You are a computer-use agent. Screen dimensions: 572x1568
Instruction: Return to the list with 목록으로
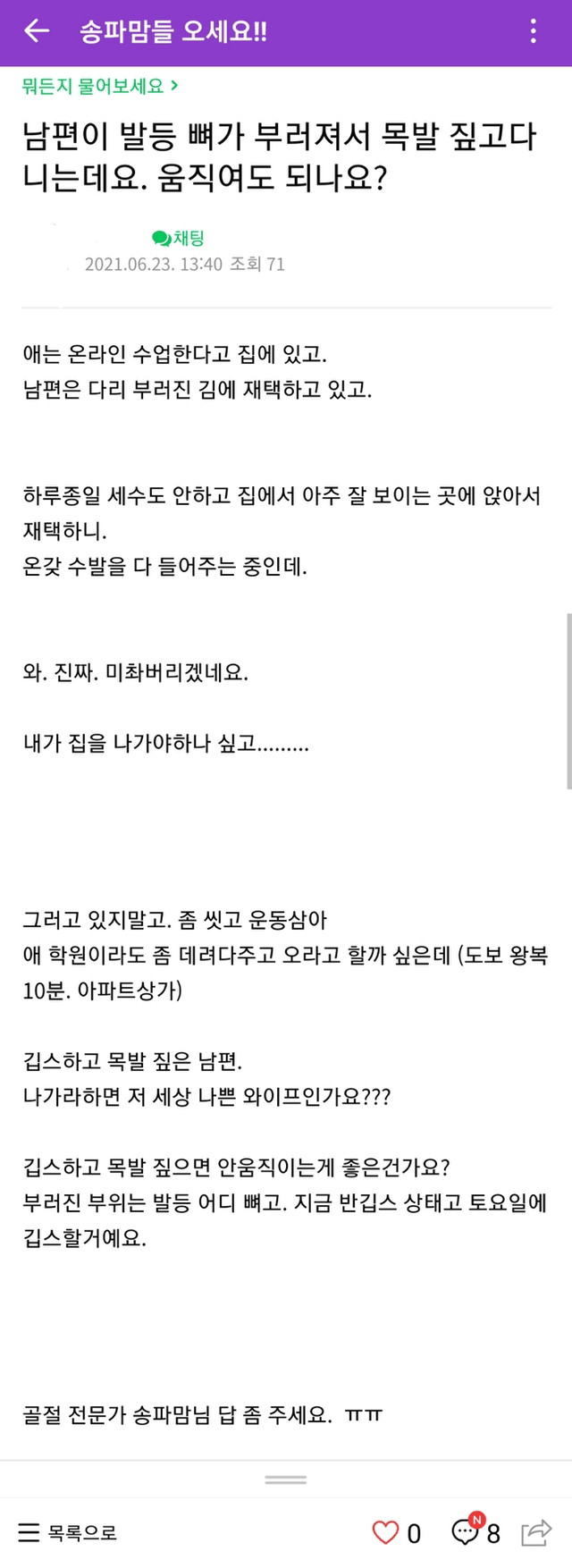coord(68,1532)
